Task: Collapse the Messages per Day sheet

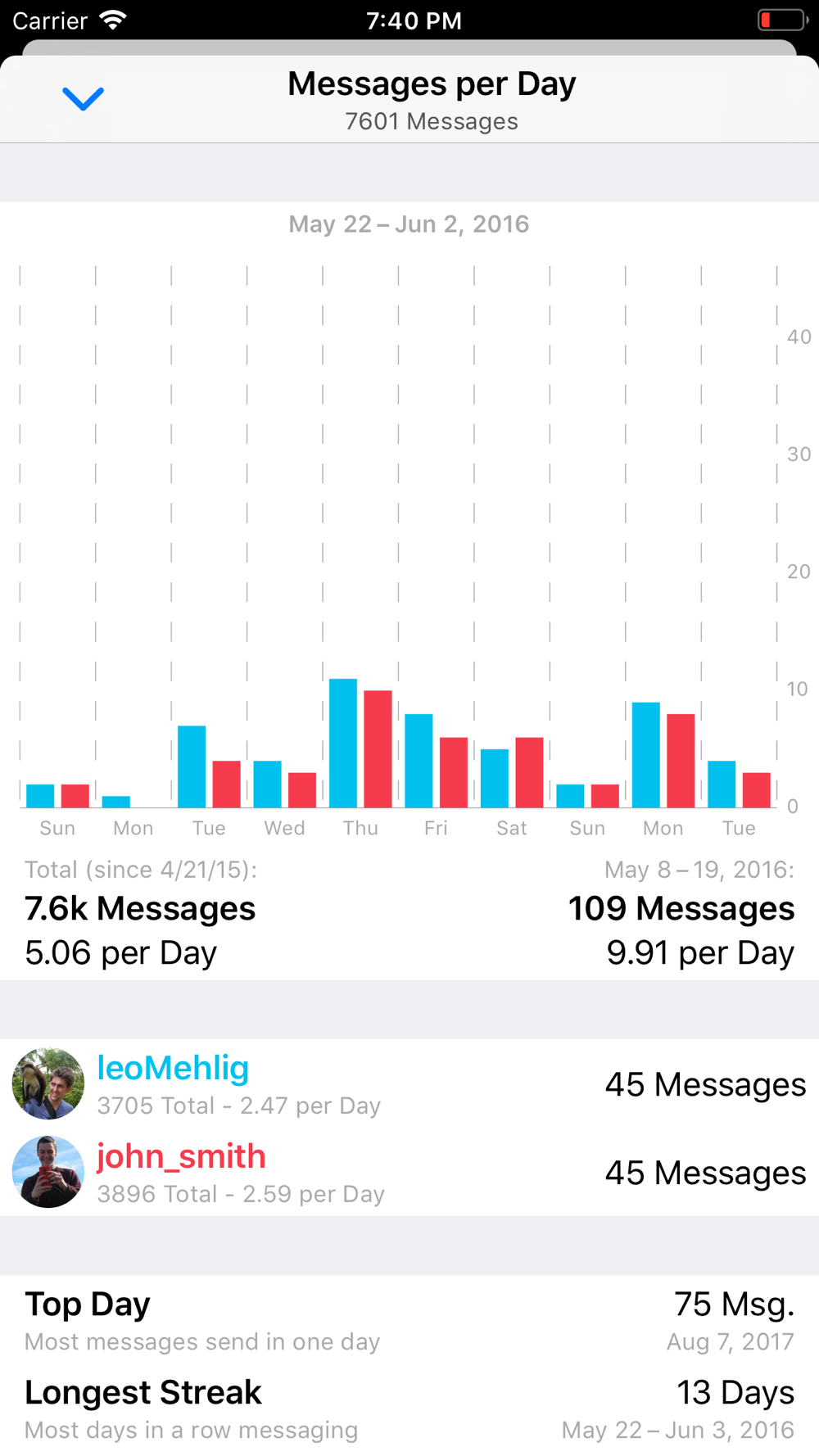Action: [83, 99]
